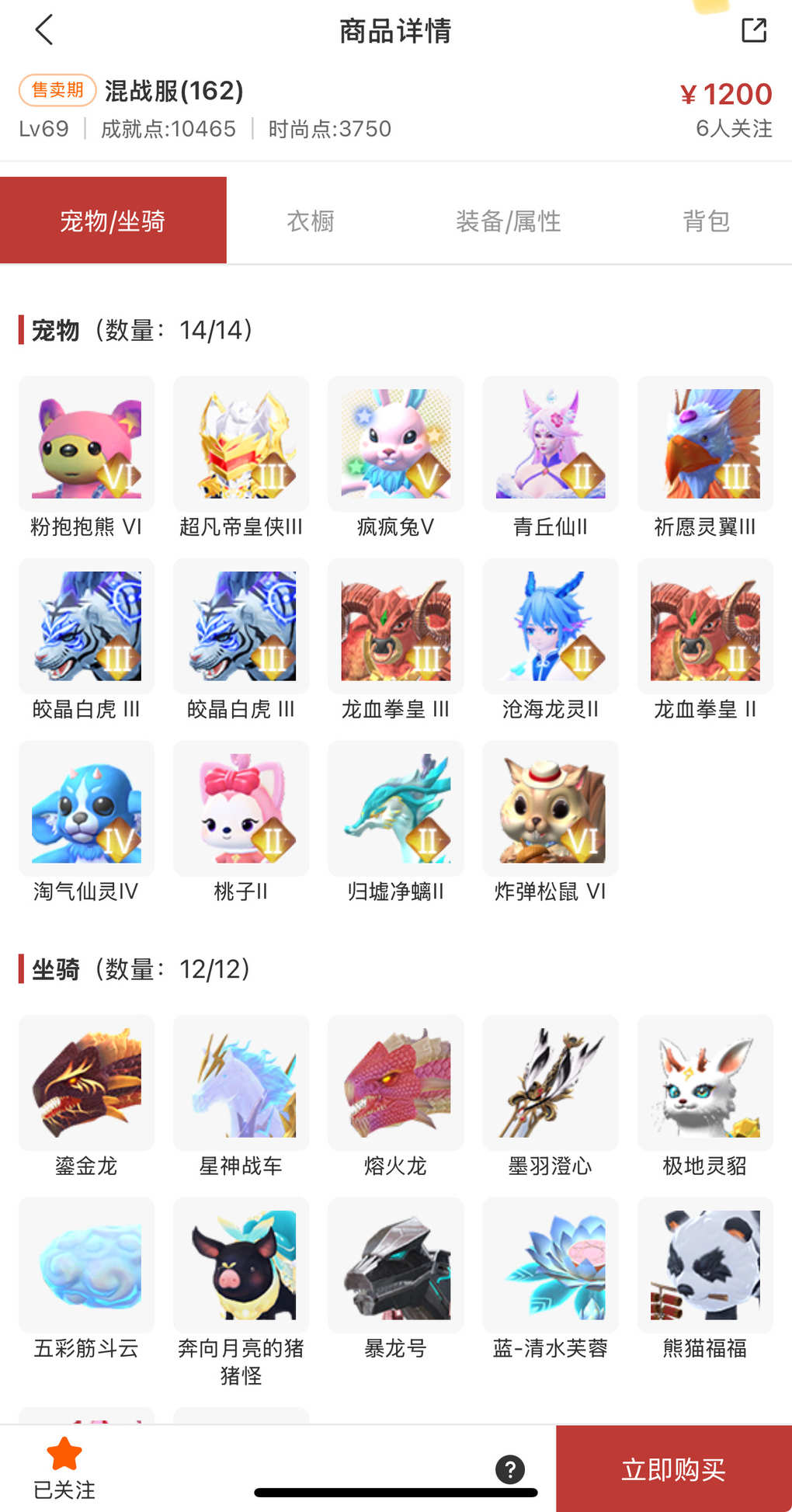Open the 疯疯兔V pet tile
Screen dimensions: 792x1512
(x=395, y=444)
